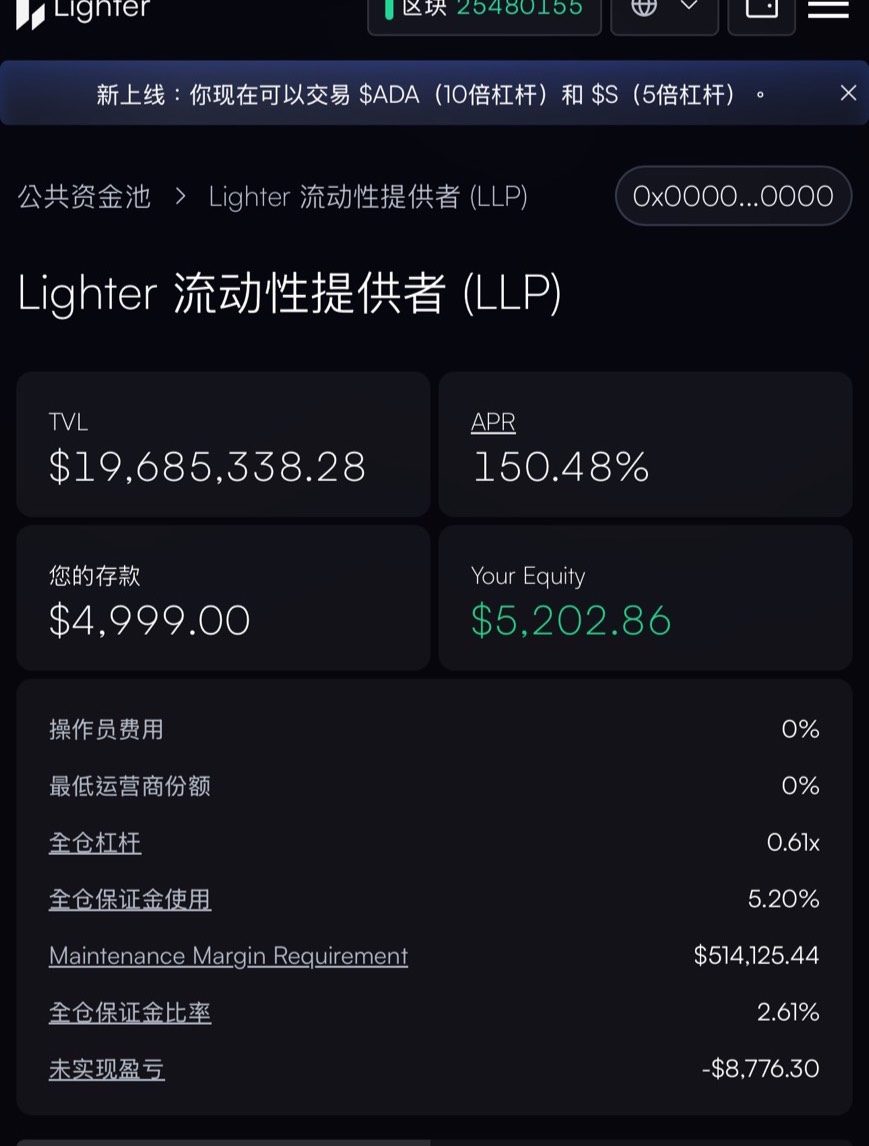This screenshot has width=869, height=1146.
Task: Go back to 公共资金池 breadcrumb
Action: click(x=84, y=196)
